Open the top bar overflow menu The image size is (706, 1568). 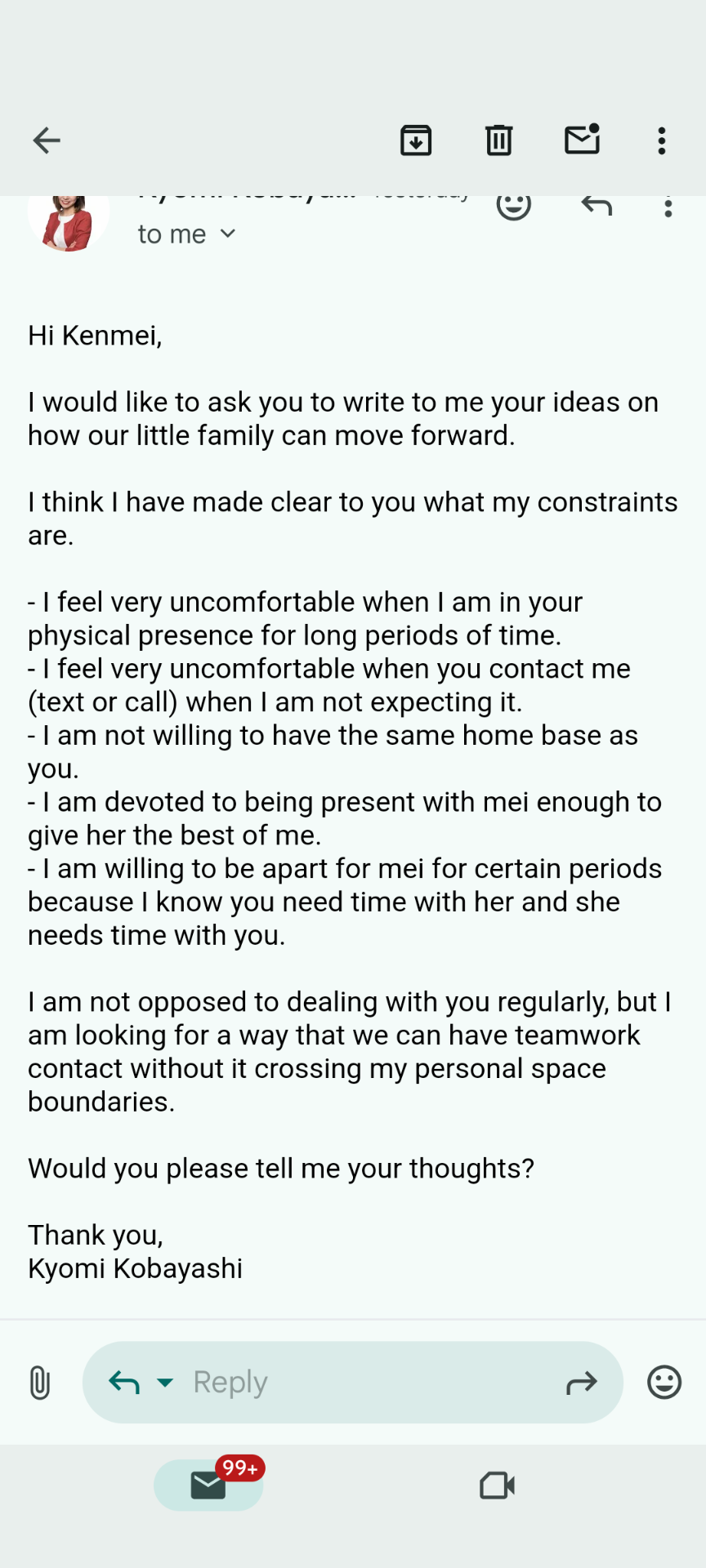tap(662, 140)
